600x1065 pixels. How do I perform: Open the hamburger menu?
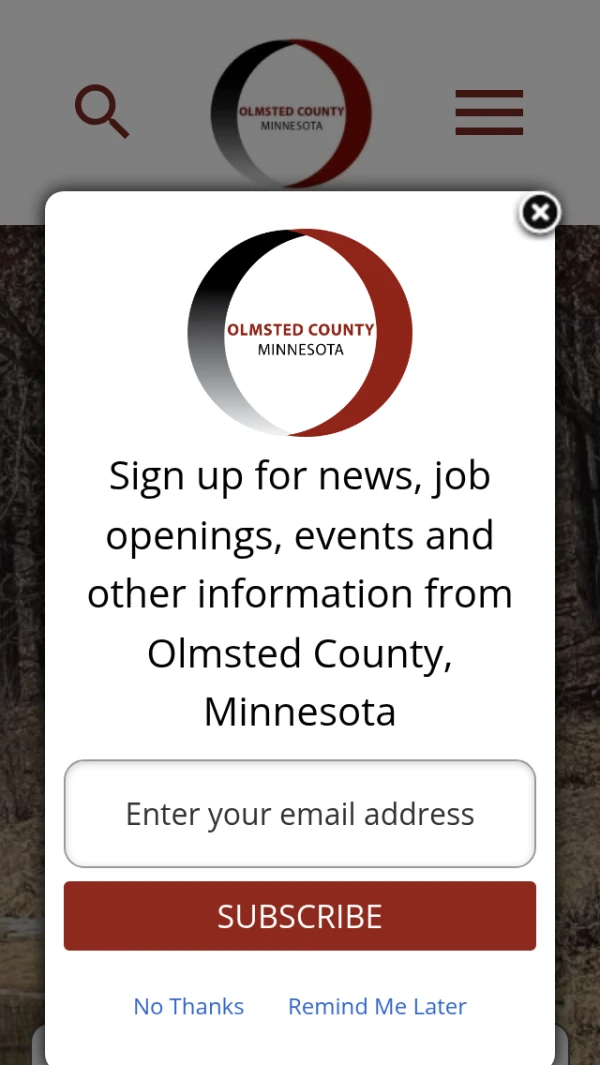[x=489, y=112]
